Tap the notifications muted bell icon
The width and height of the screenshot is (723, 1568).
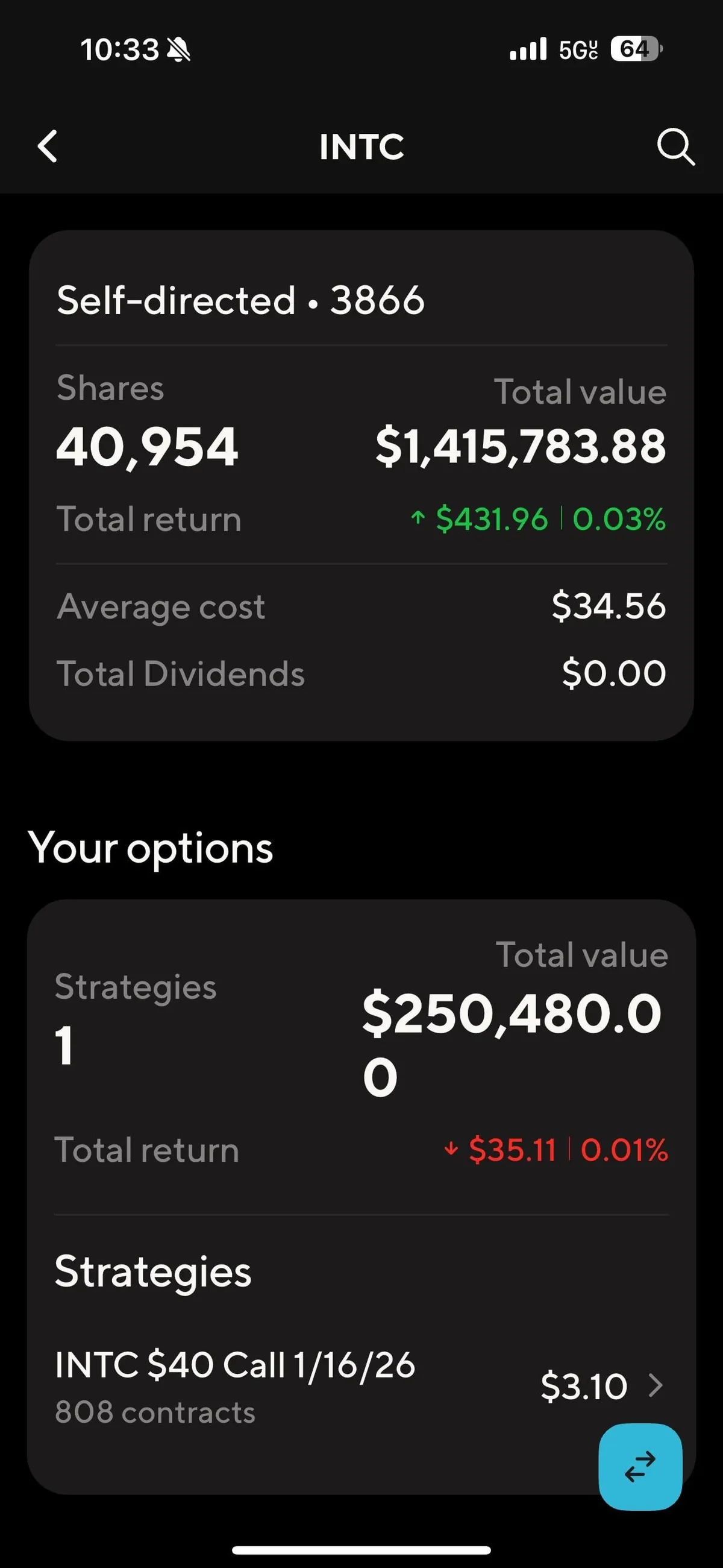177,49
